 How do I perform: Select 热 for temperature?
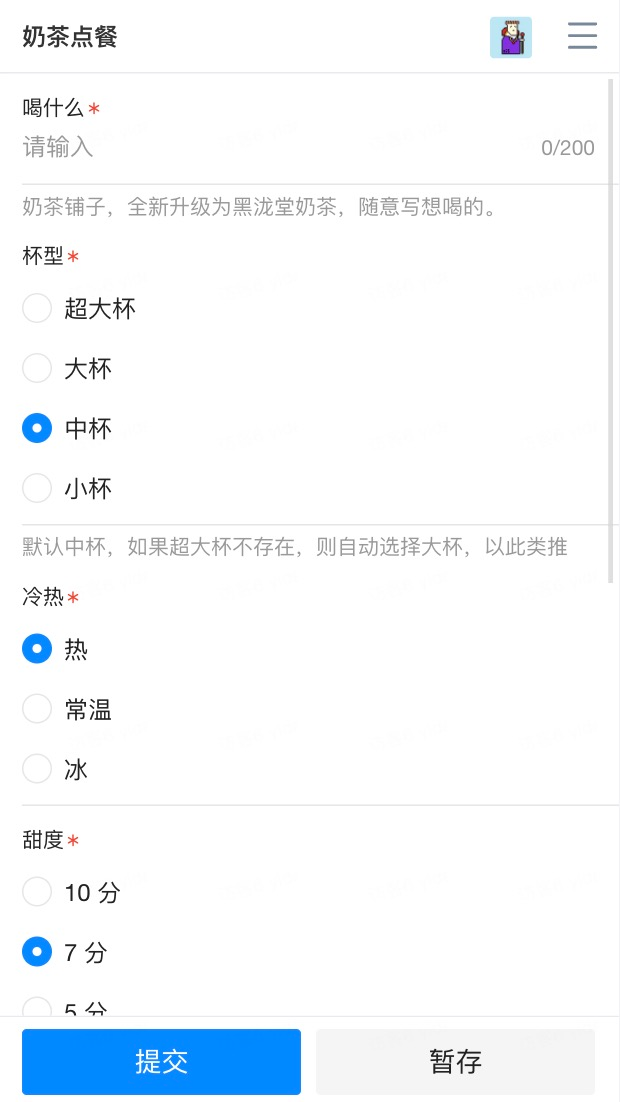(x=37, y=650)
